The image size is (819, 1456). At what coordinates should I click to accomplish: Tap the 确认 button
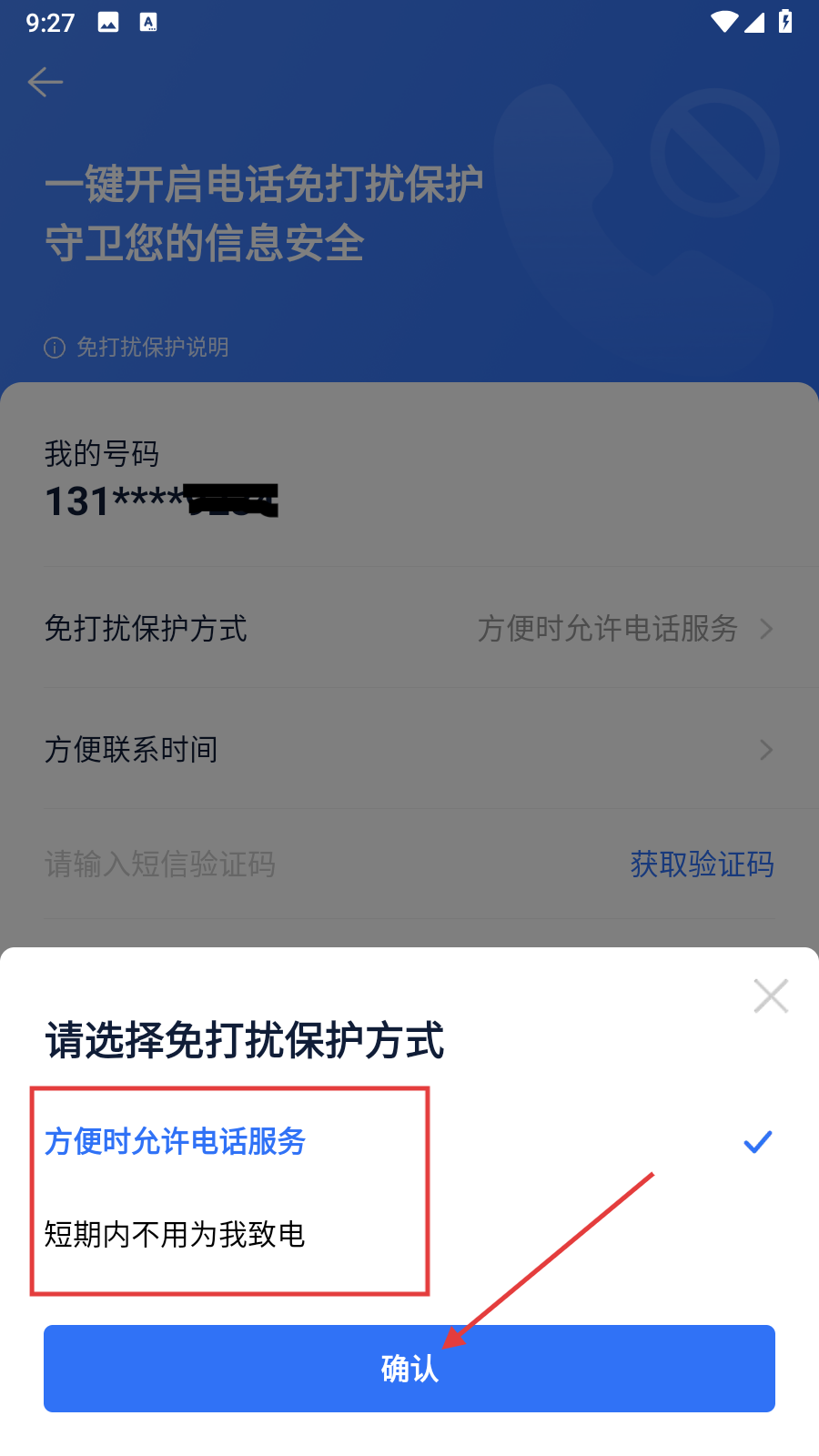click(409, 1369)
